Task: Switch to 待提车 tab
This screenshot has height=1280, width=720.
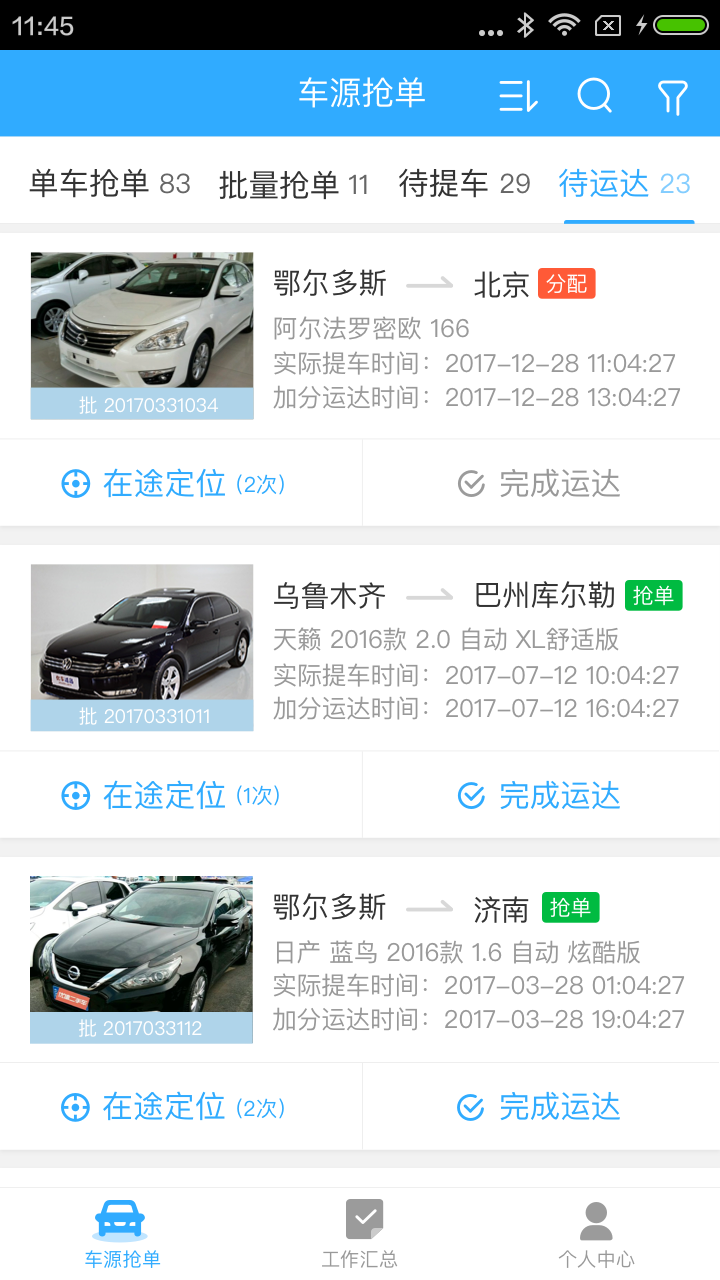Action: click(464, 184)
